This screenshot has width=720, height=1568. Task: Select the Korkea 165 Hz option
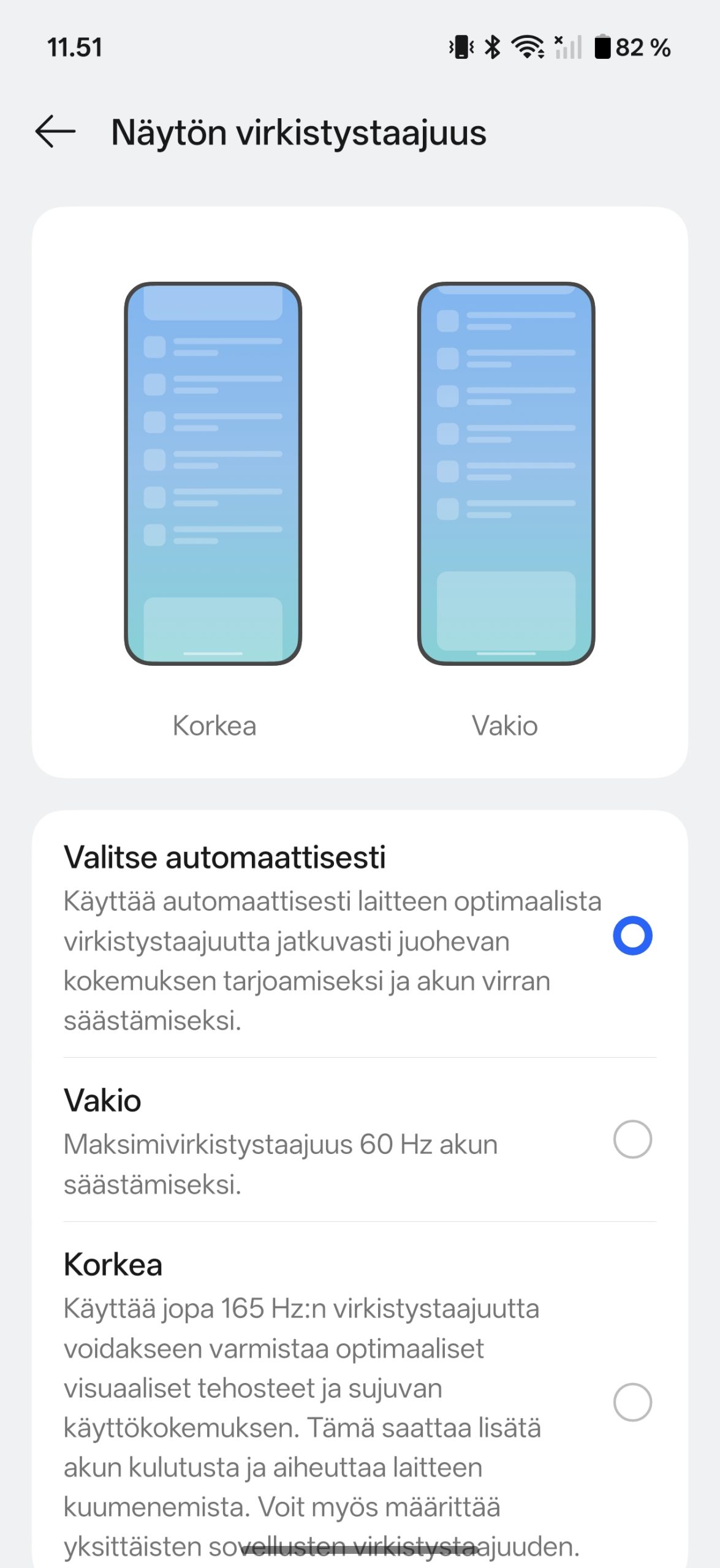632,1402
